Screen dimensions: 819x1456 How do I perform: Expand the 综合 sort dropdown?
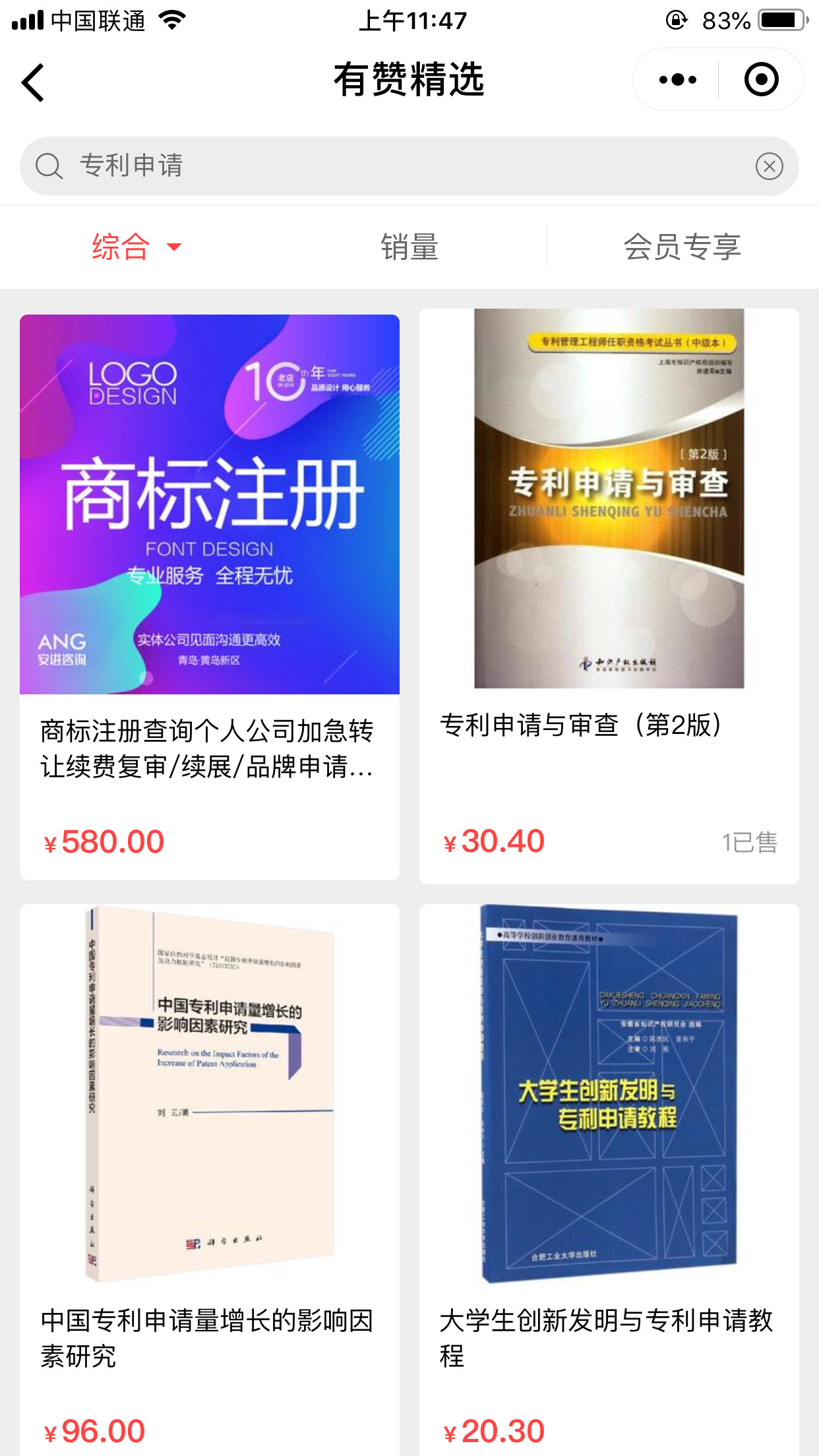pyautogui.click(x=136, y=247)
